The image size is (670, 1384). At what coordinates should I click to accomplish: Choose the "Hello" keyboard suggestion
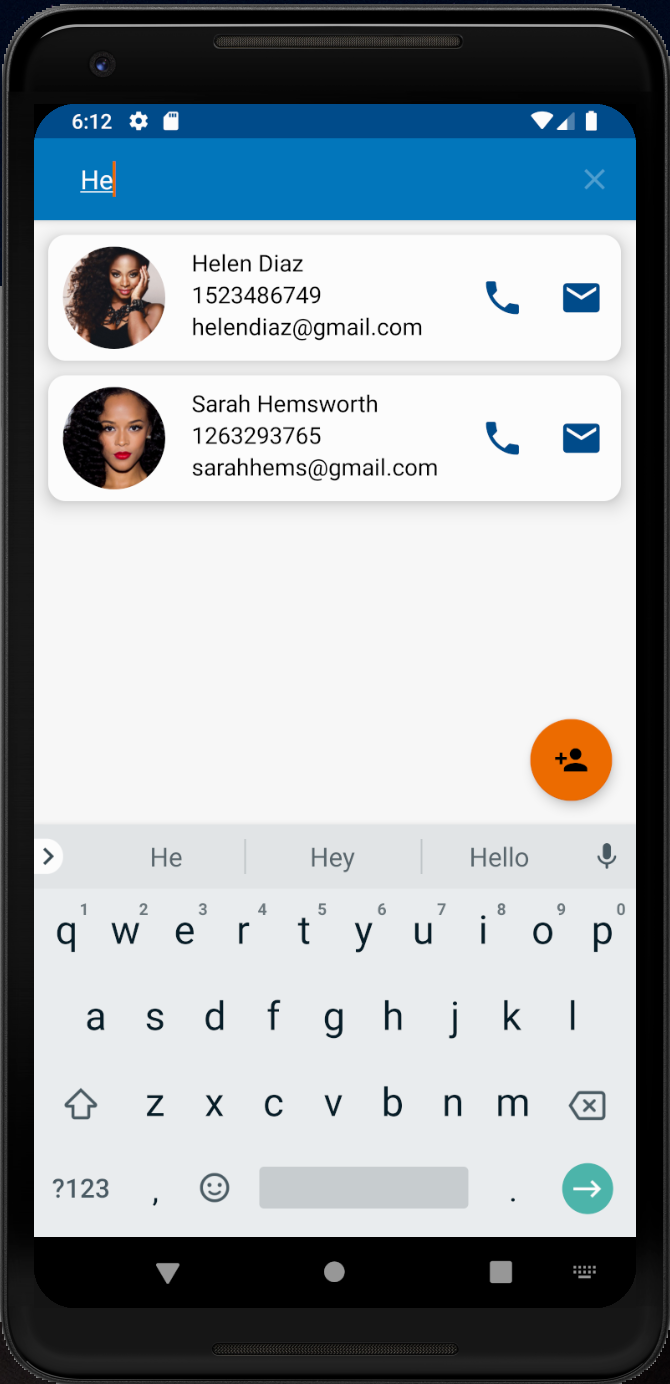pos(499,857)
